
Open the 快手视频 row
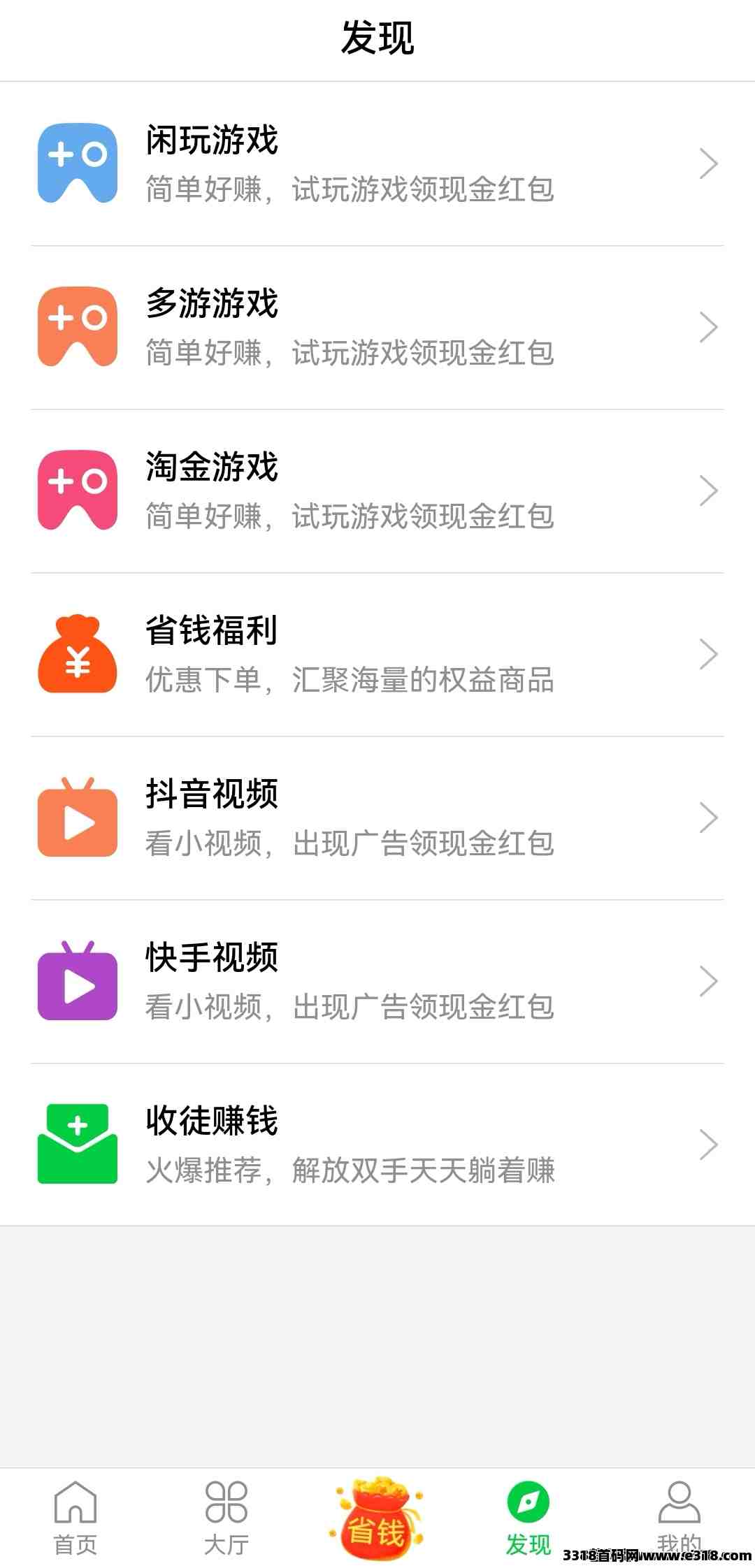tap(377, 982)
